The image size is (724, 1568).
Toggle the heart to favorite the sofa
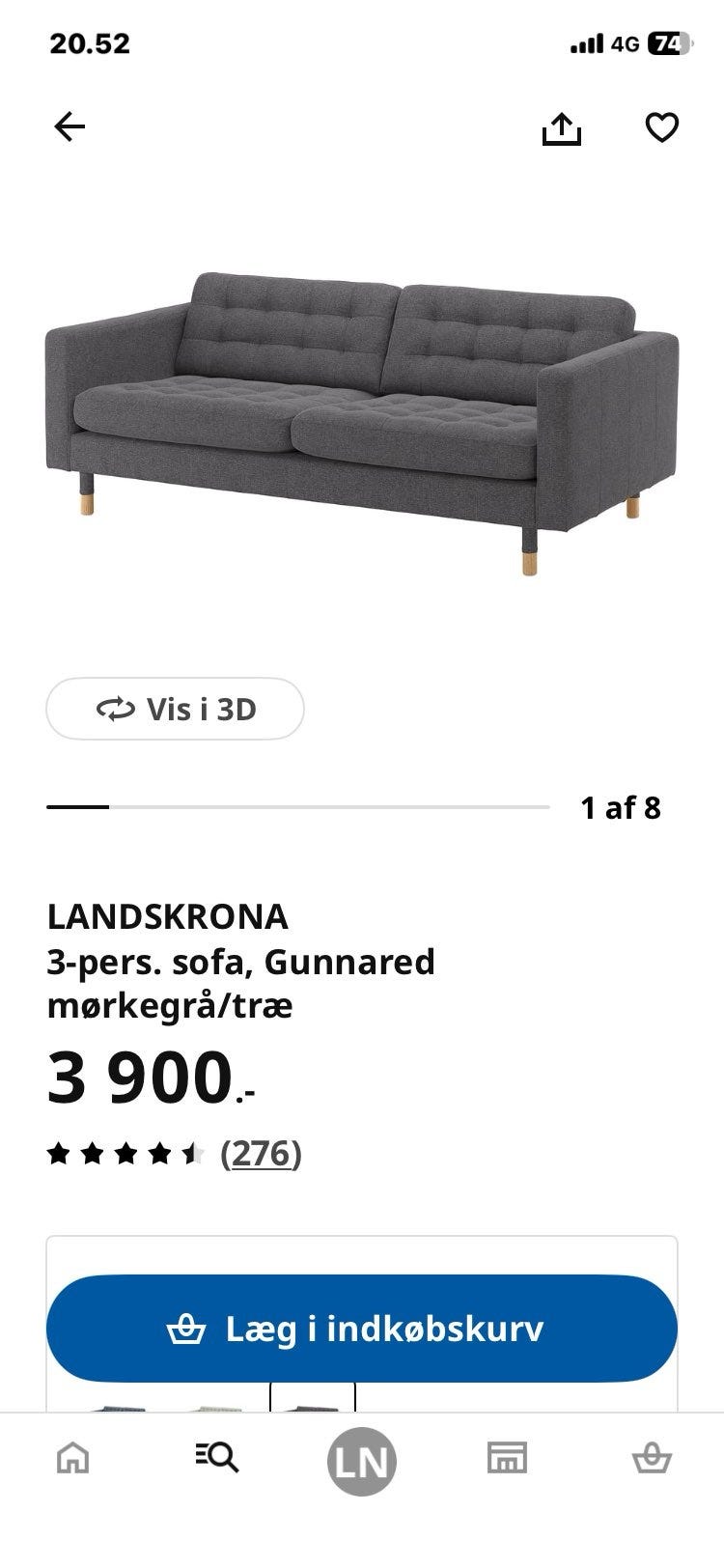point(661,126)
